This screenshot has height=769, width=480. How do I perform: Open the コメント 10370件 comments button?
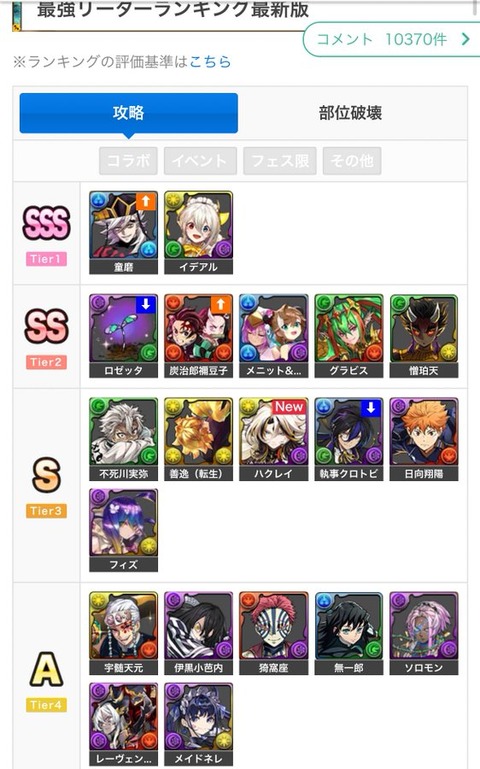(x=391, y=39)
